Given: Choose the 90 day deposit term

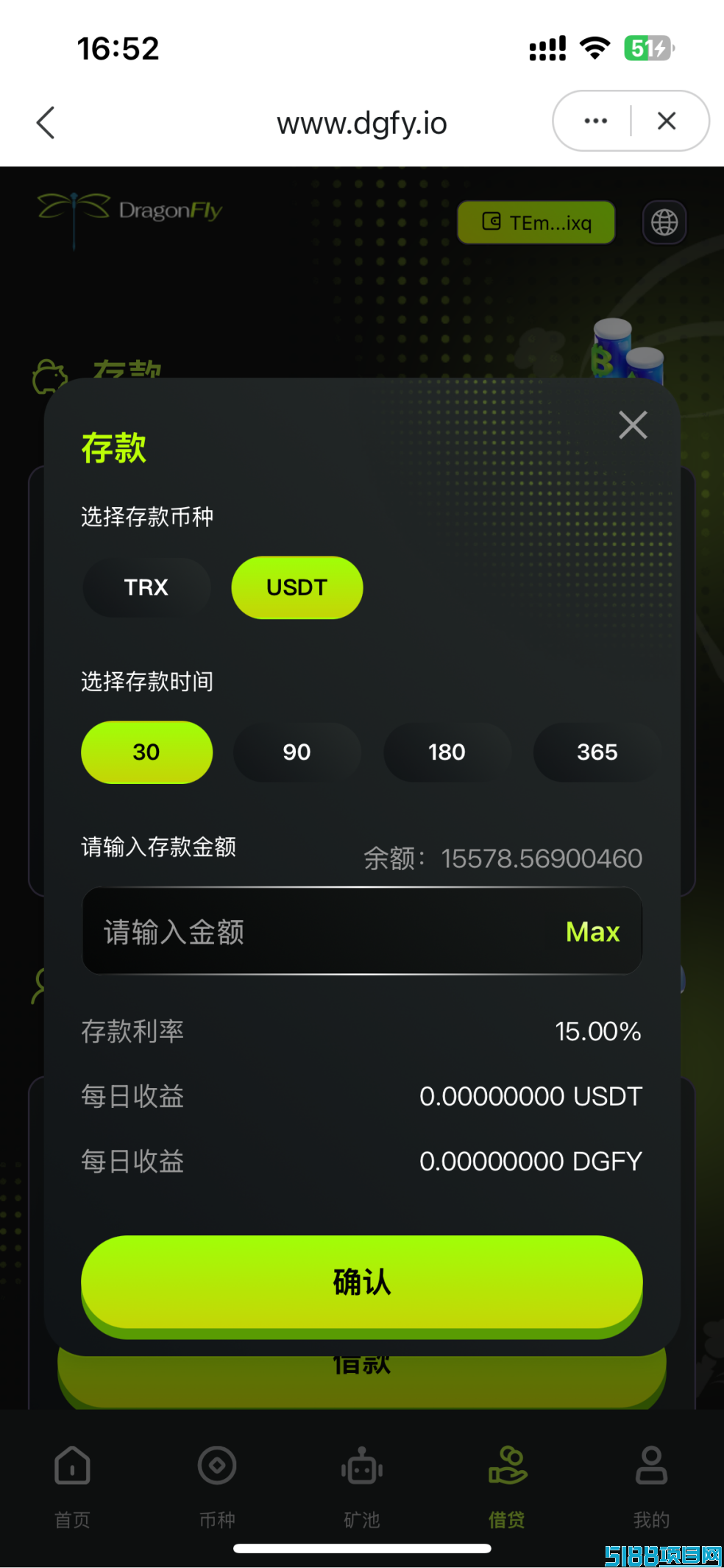Looking at the screenshot, I should point(297,752).
